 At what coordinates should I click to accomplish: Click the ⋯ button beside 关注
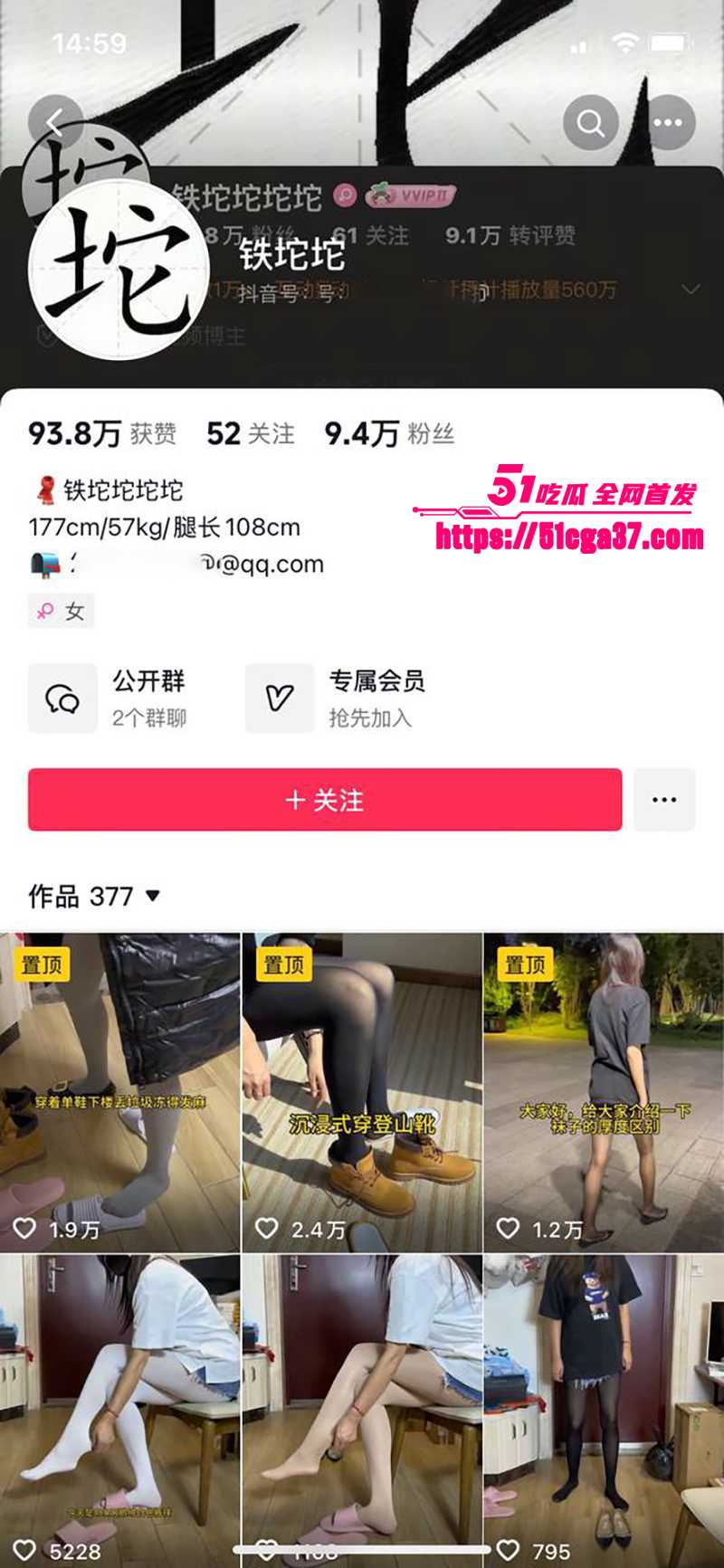[665, 799]
